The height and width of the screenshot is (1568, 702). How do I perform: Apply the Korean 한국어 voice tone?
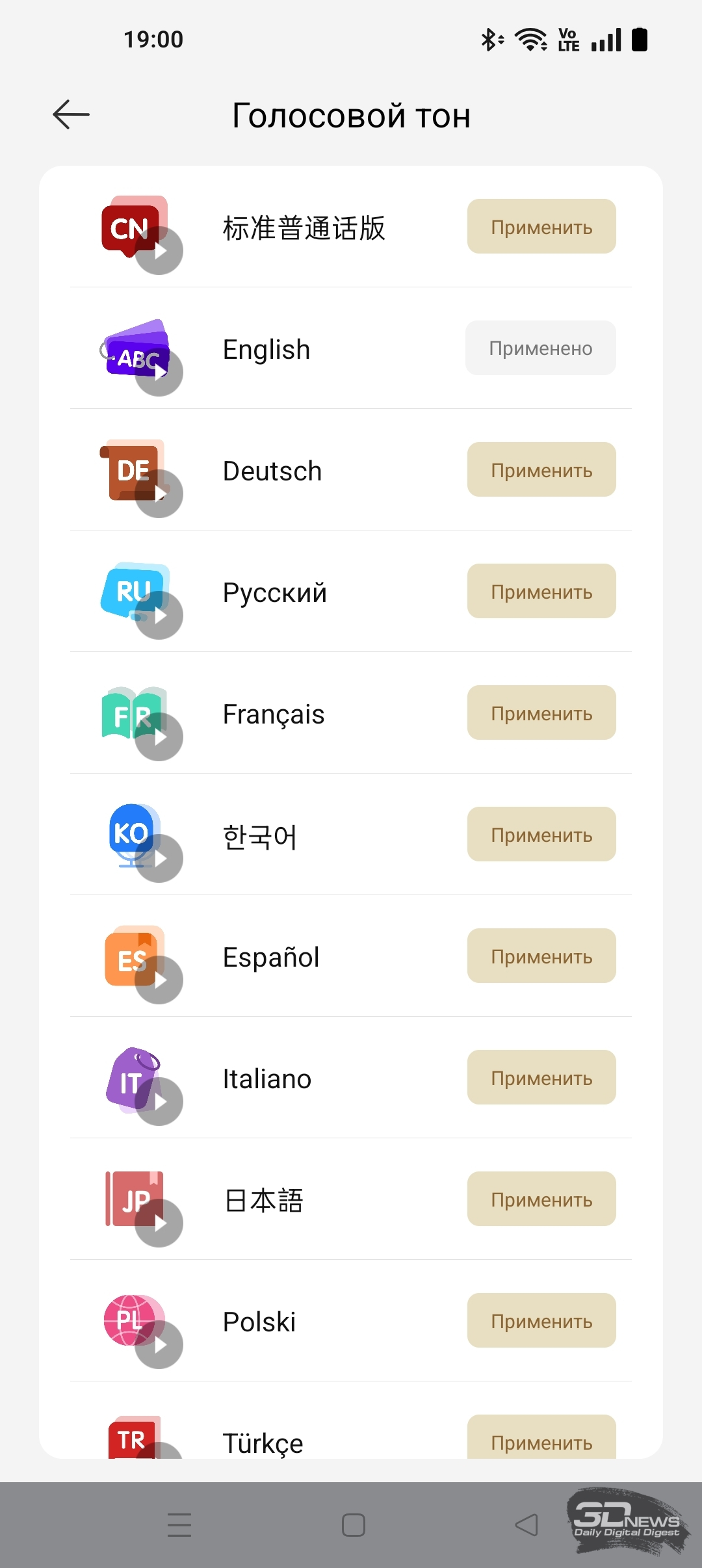541,835
